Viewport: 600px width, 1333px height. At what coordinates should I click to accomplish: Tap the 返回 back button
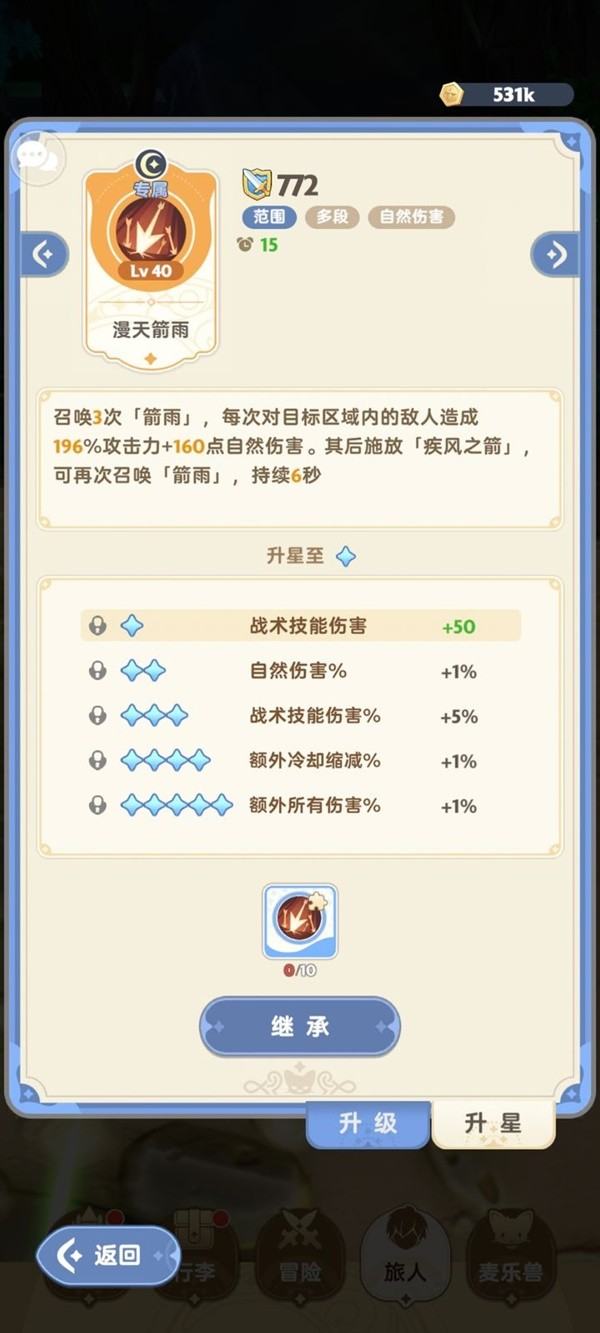pyautogui.click(x=108, y=1256)
